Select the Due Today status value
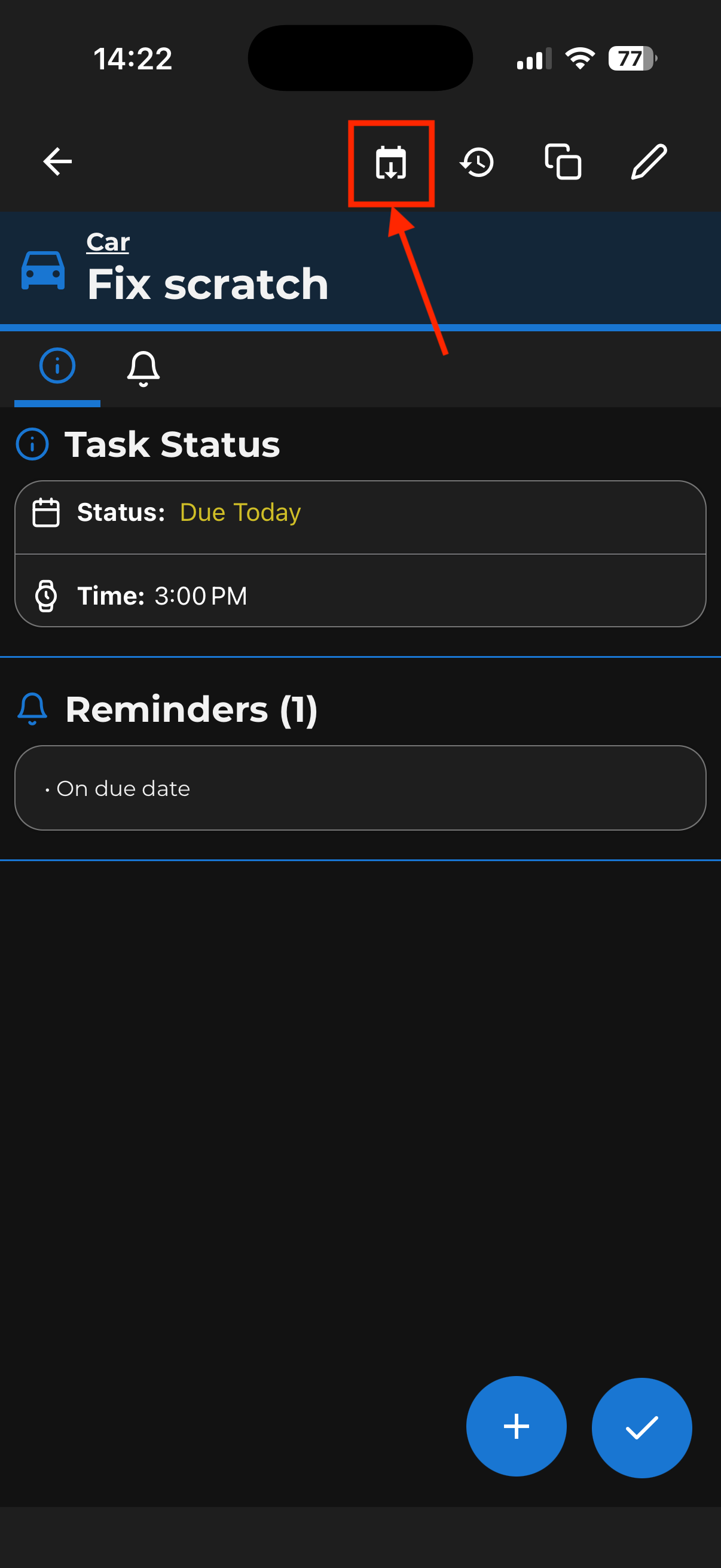Viewport: 721px width, 1568px height. coord(240,512)
